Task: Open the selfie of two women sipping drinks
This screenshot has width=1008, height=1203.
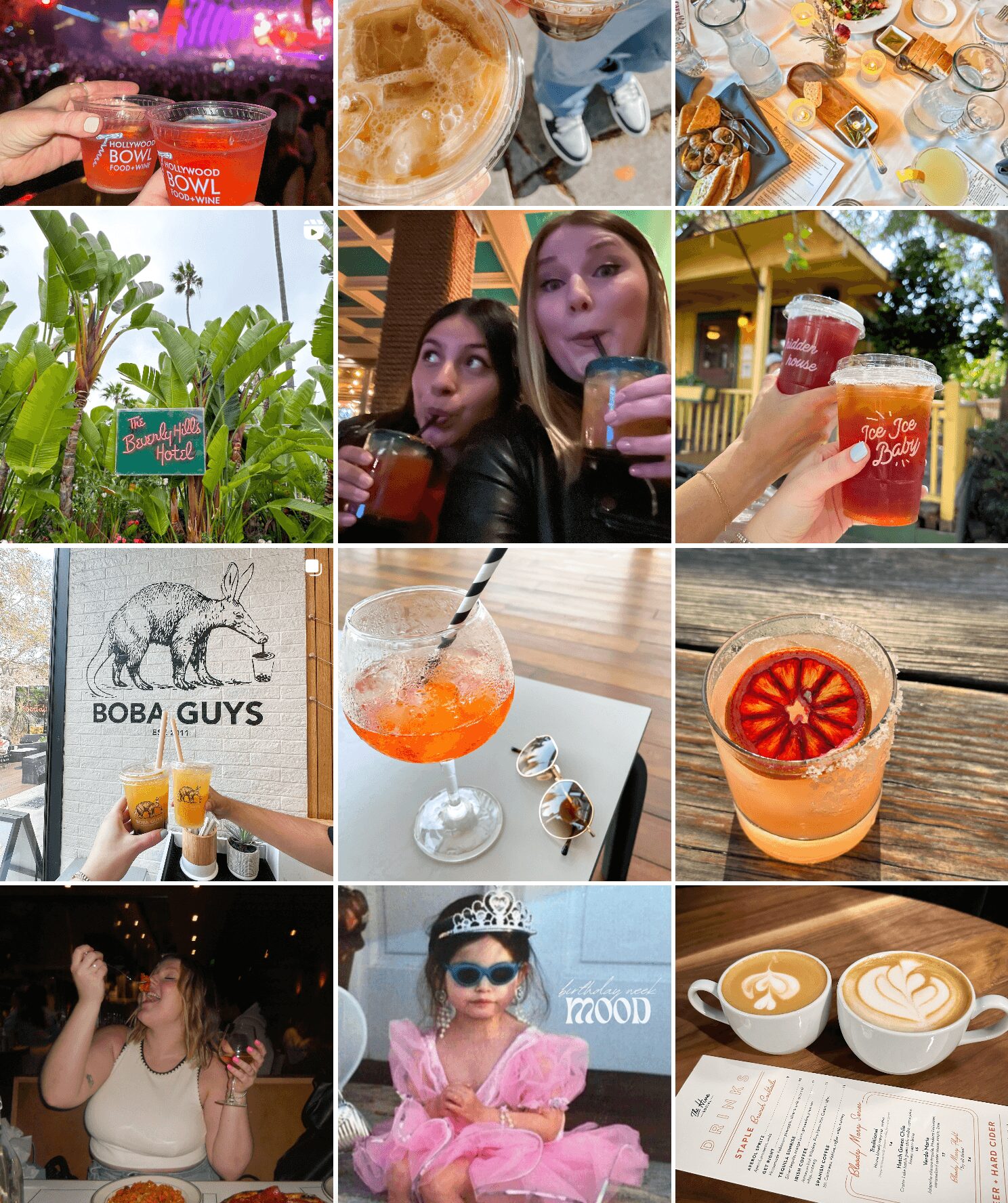Action: point(504,376)
